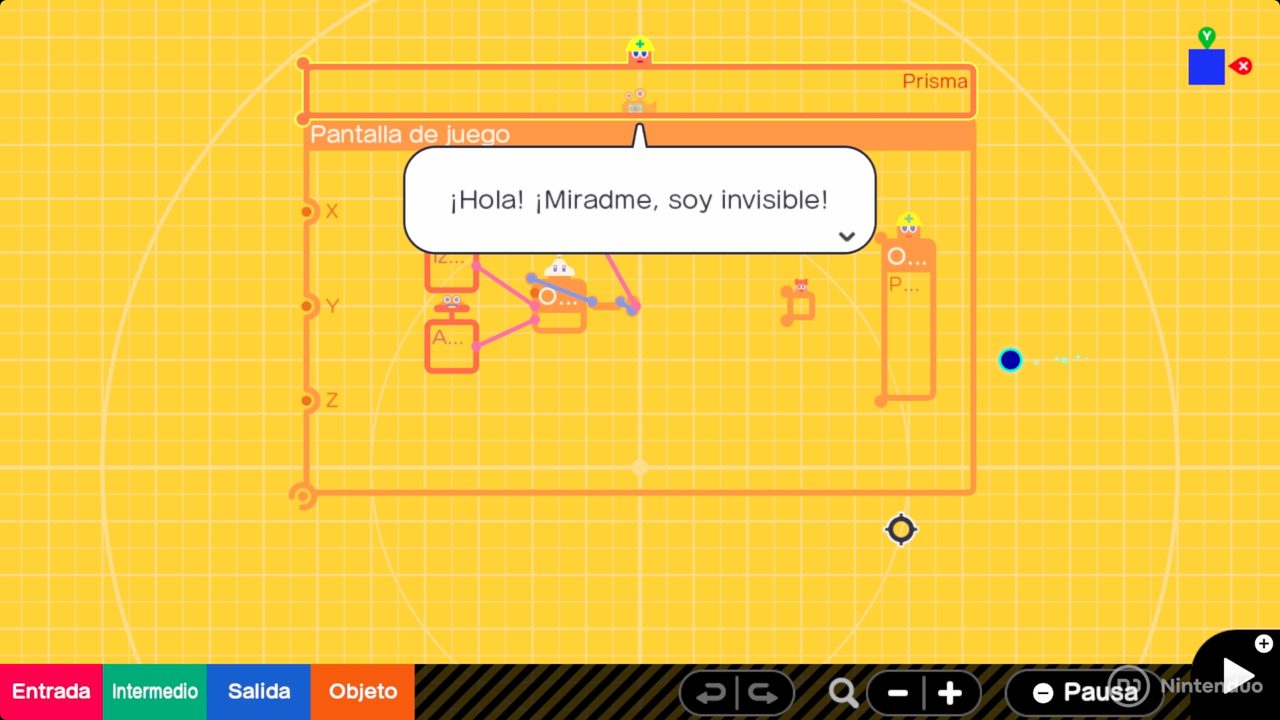
Task: Open the Salida nodon category
Action: coord(258,692)
